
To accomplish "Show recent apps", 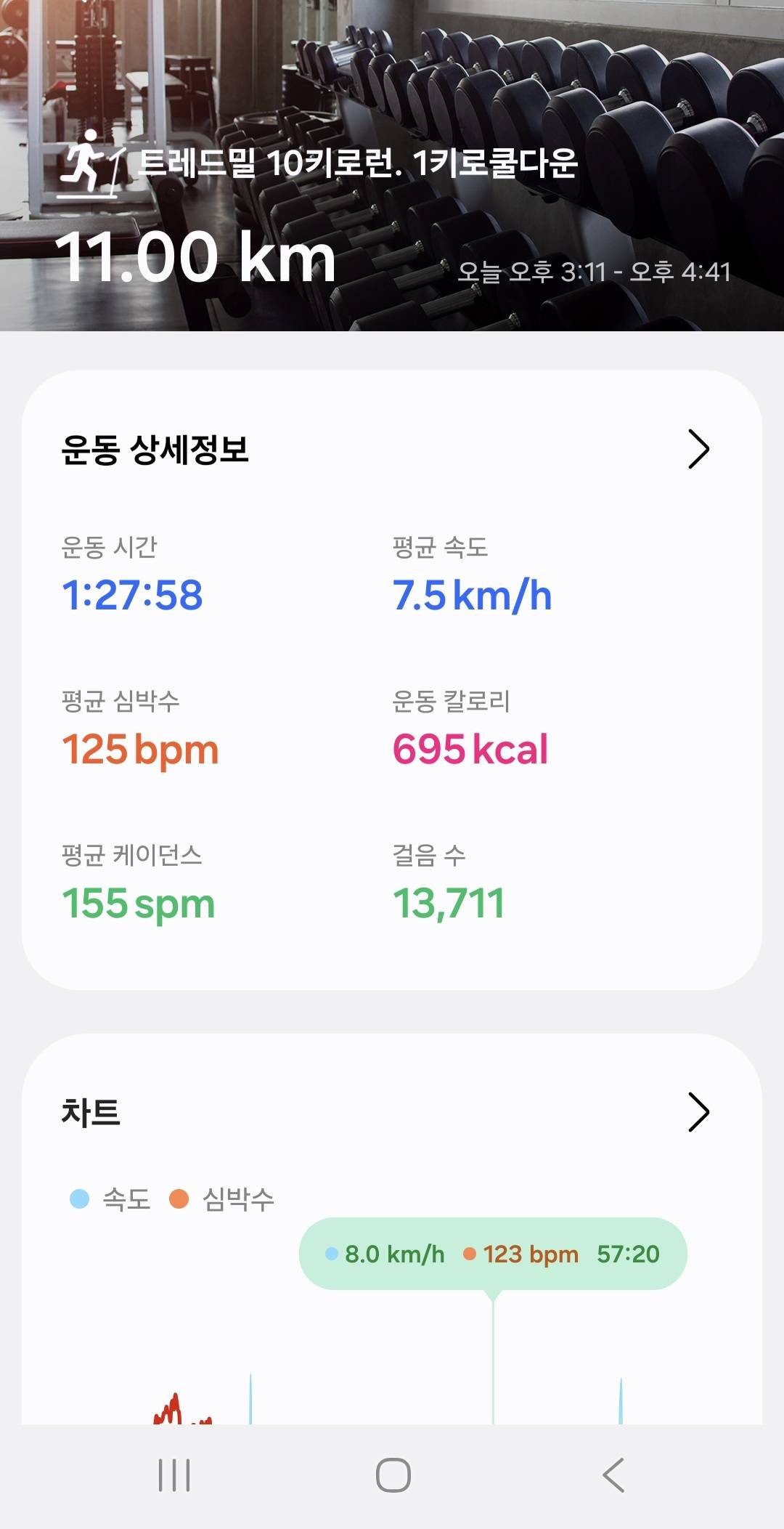I will pos(174,1475).
